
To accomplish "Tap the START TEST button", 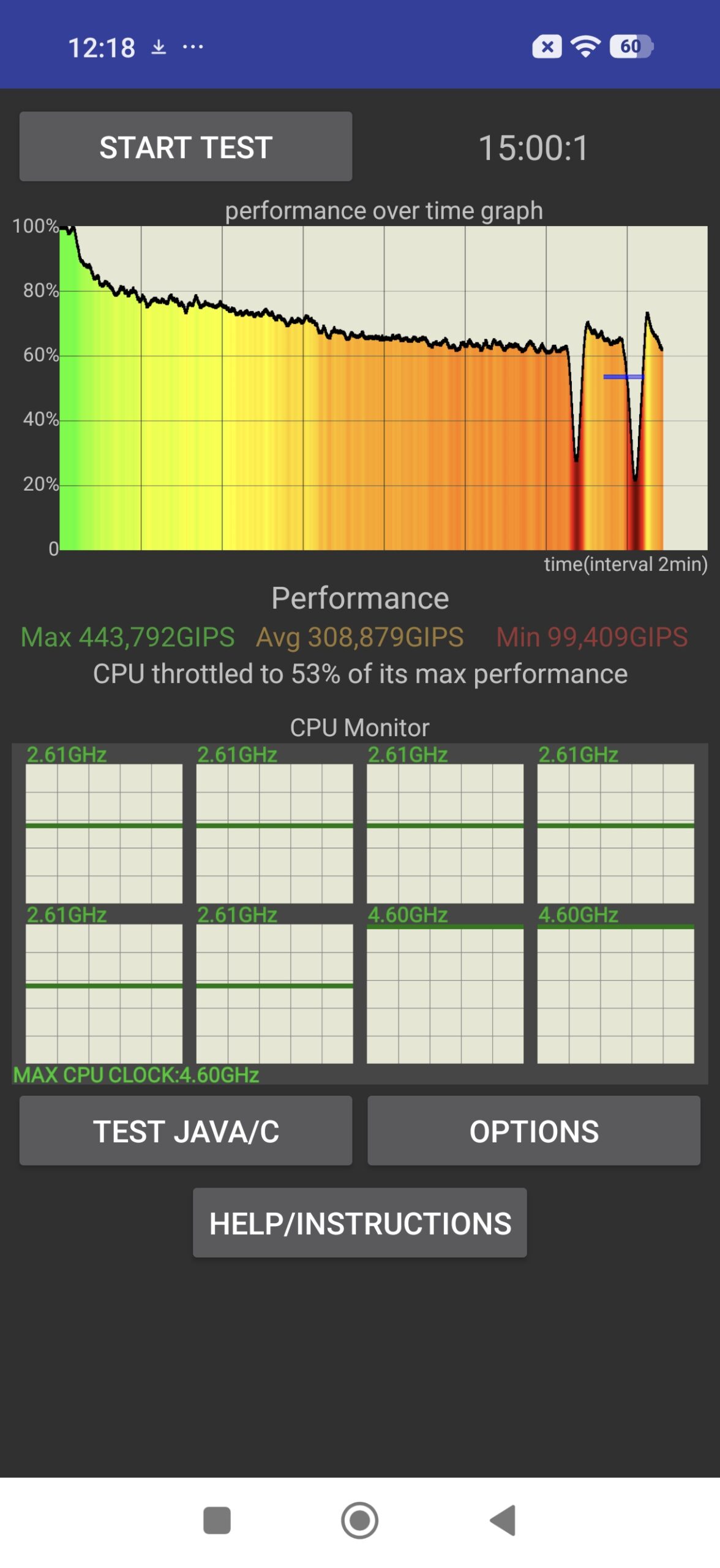I will click(186, 147).
